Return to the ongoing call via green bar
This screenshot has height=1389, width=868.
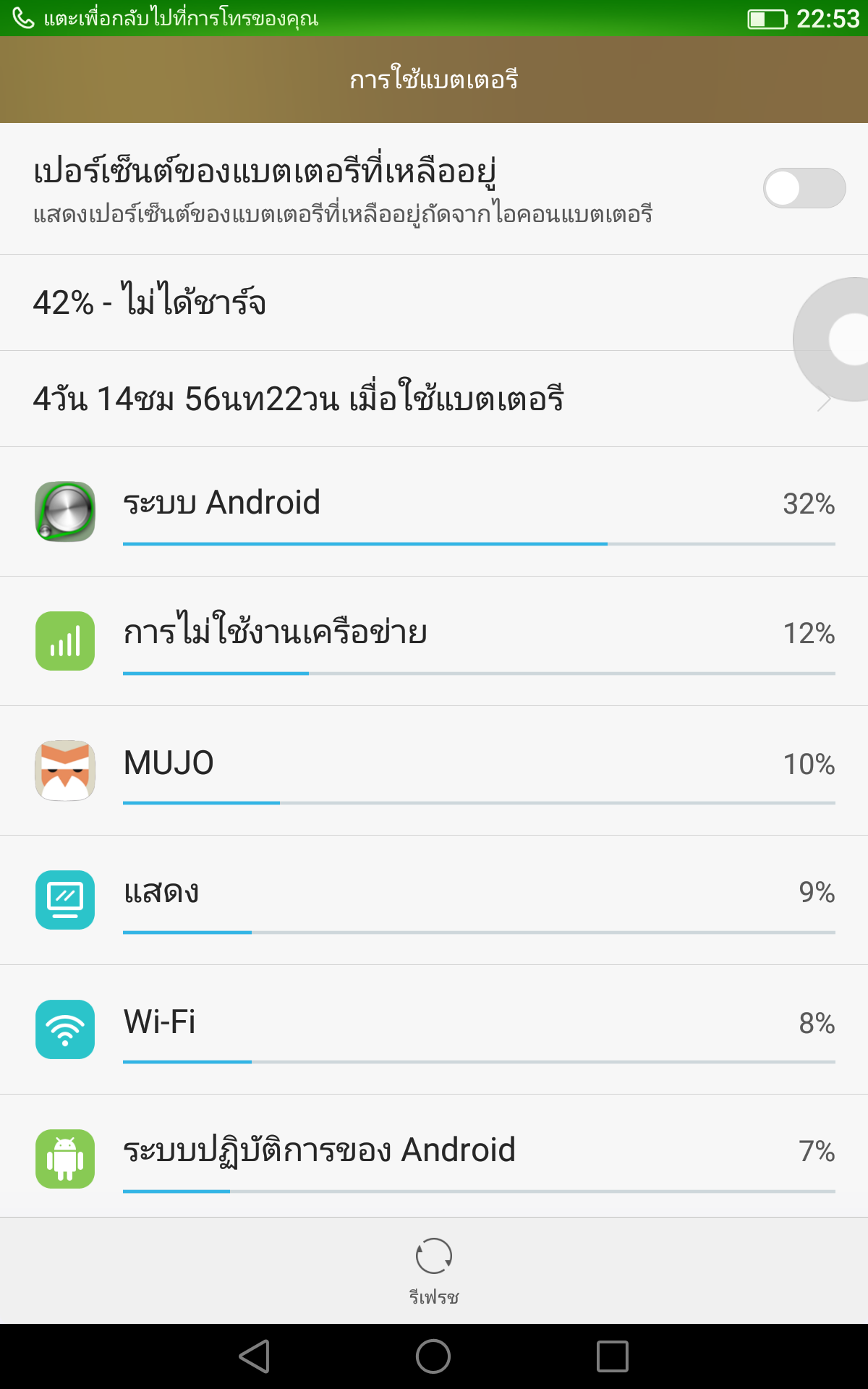tap(434, 18)
